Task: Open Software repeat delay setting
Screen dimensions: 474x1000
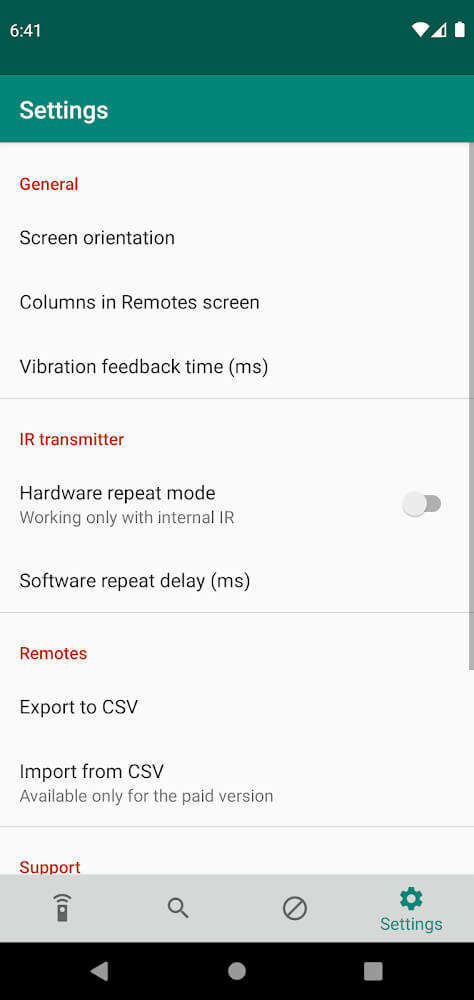Action: coord(237,581)
